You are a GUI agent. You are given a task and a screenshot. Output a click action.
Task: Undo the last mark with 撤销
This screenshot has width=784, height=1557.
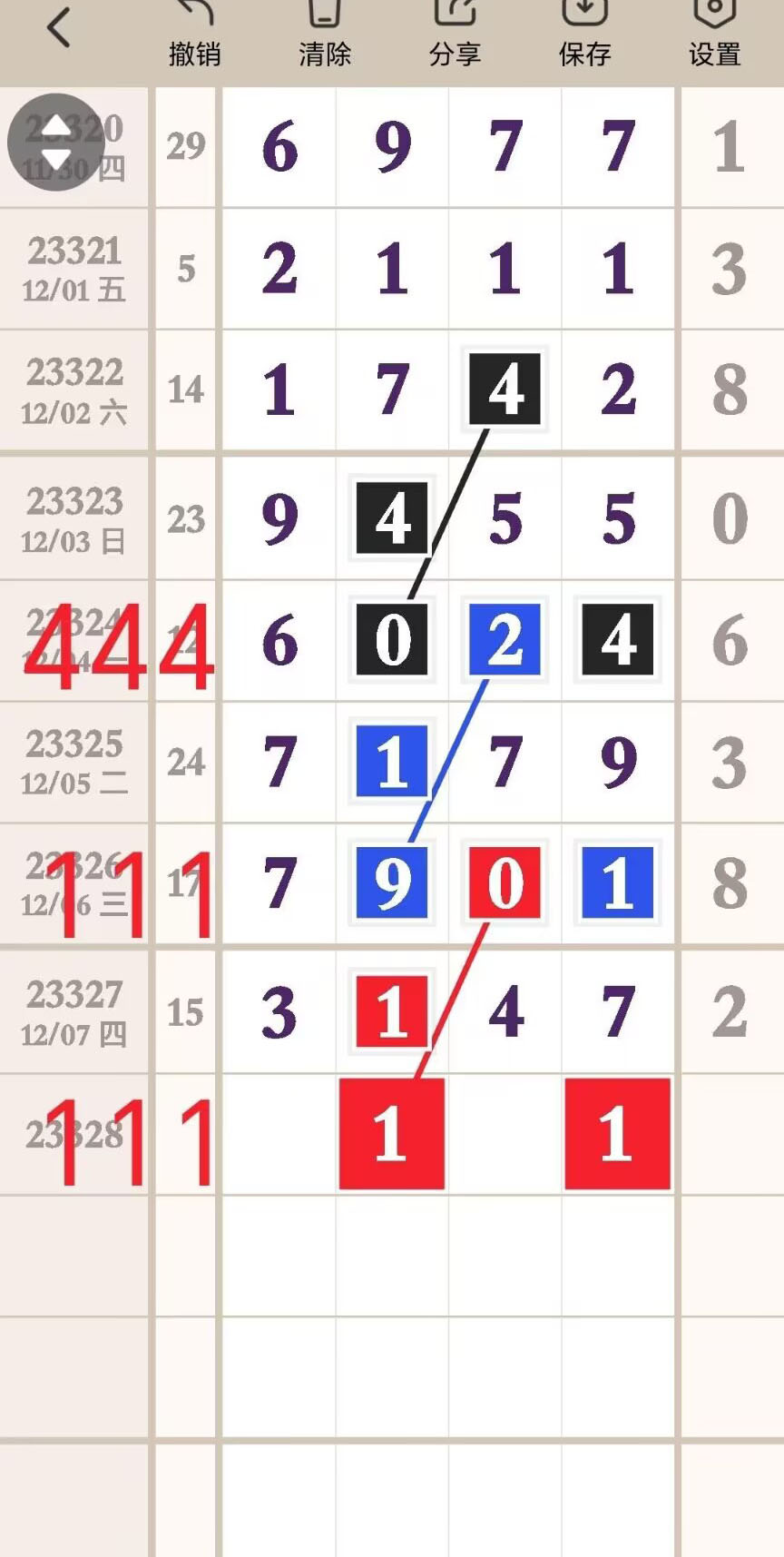(x=195, y=34)
